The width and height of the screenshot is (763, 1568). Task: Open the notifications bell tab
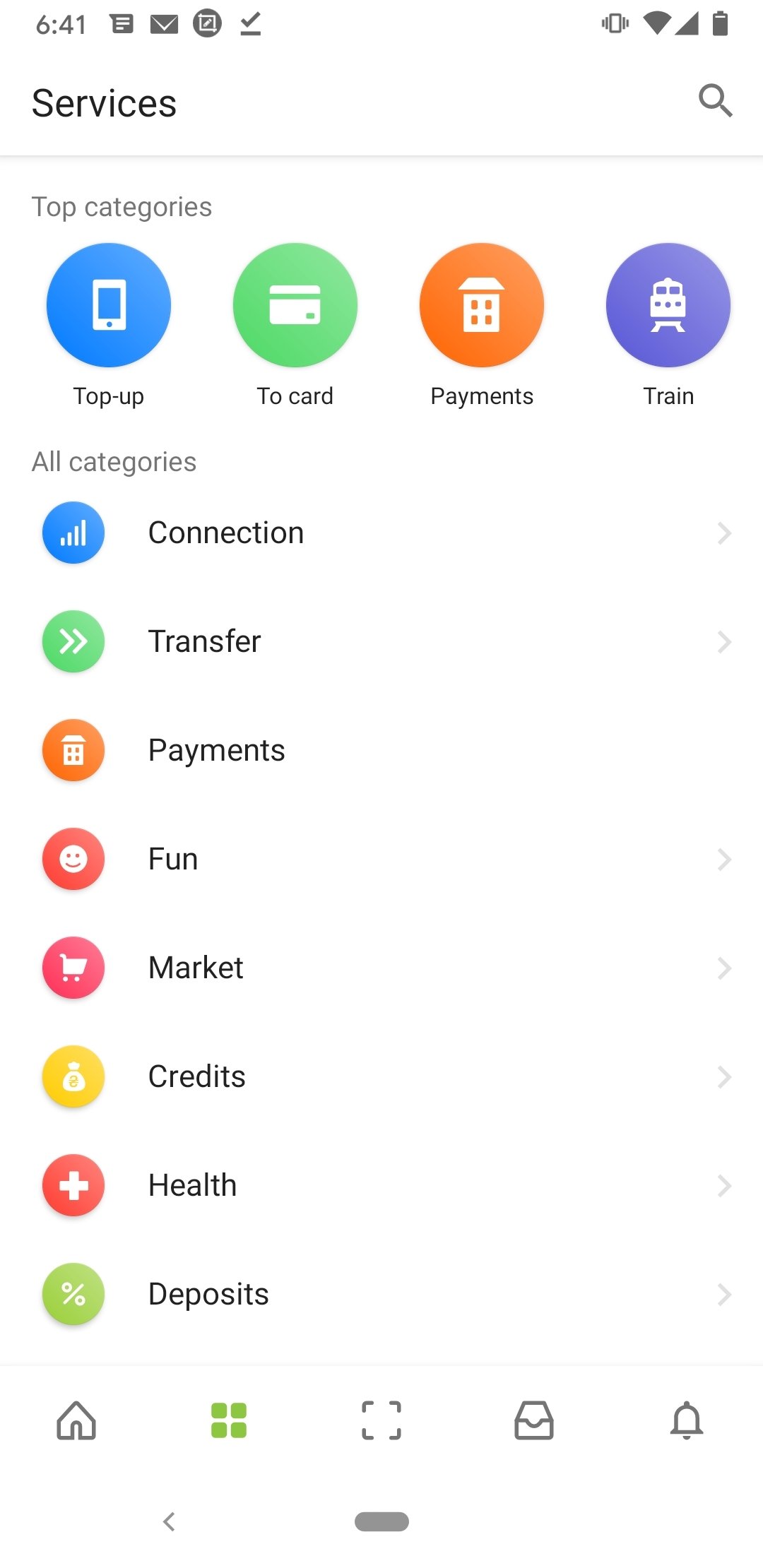pos(687,1420)
